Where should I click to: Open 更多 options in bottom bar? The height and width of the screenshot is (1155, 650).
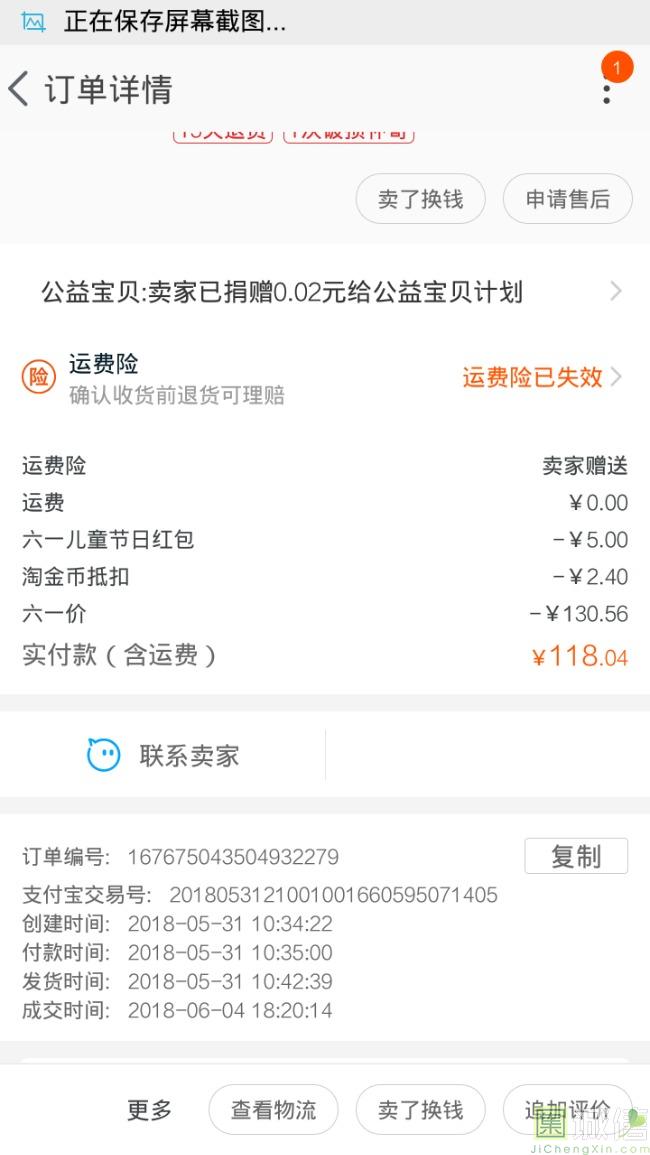150,1109
